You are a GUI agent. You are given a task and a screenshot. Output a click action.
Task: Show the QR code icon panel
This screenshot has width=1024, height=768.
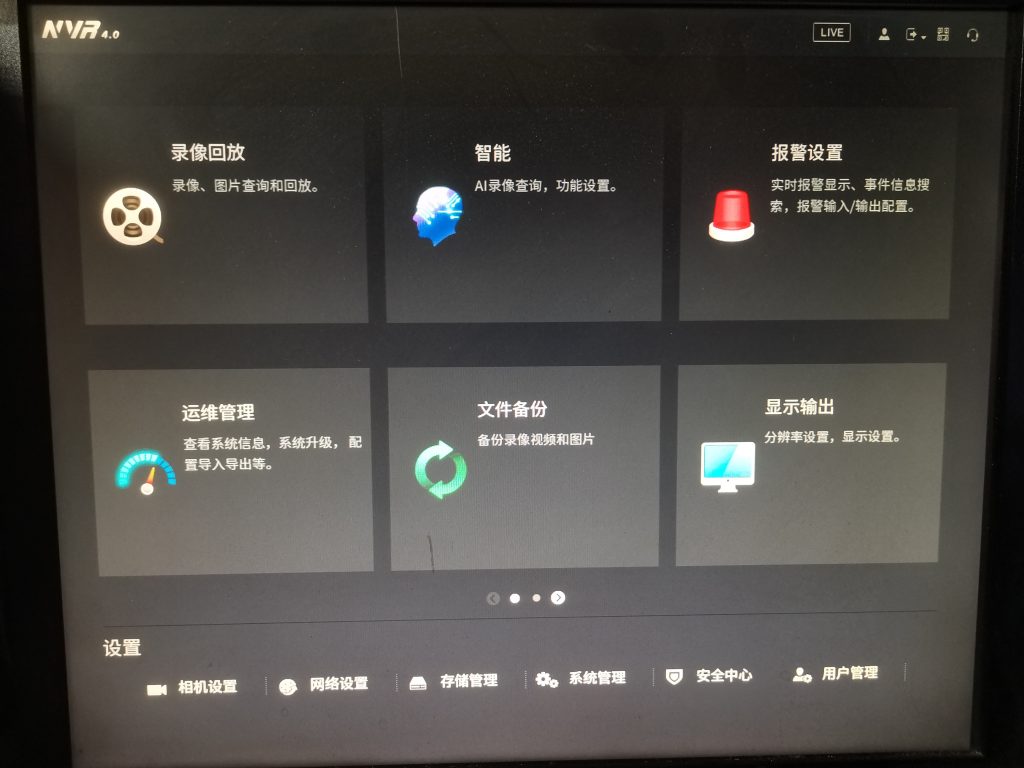(x=943, y=34)
